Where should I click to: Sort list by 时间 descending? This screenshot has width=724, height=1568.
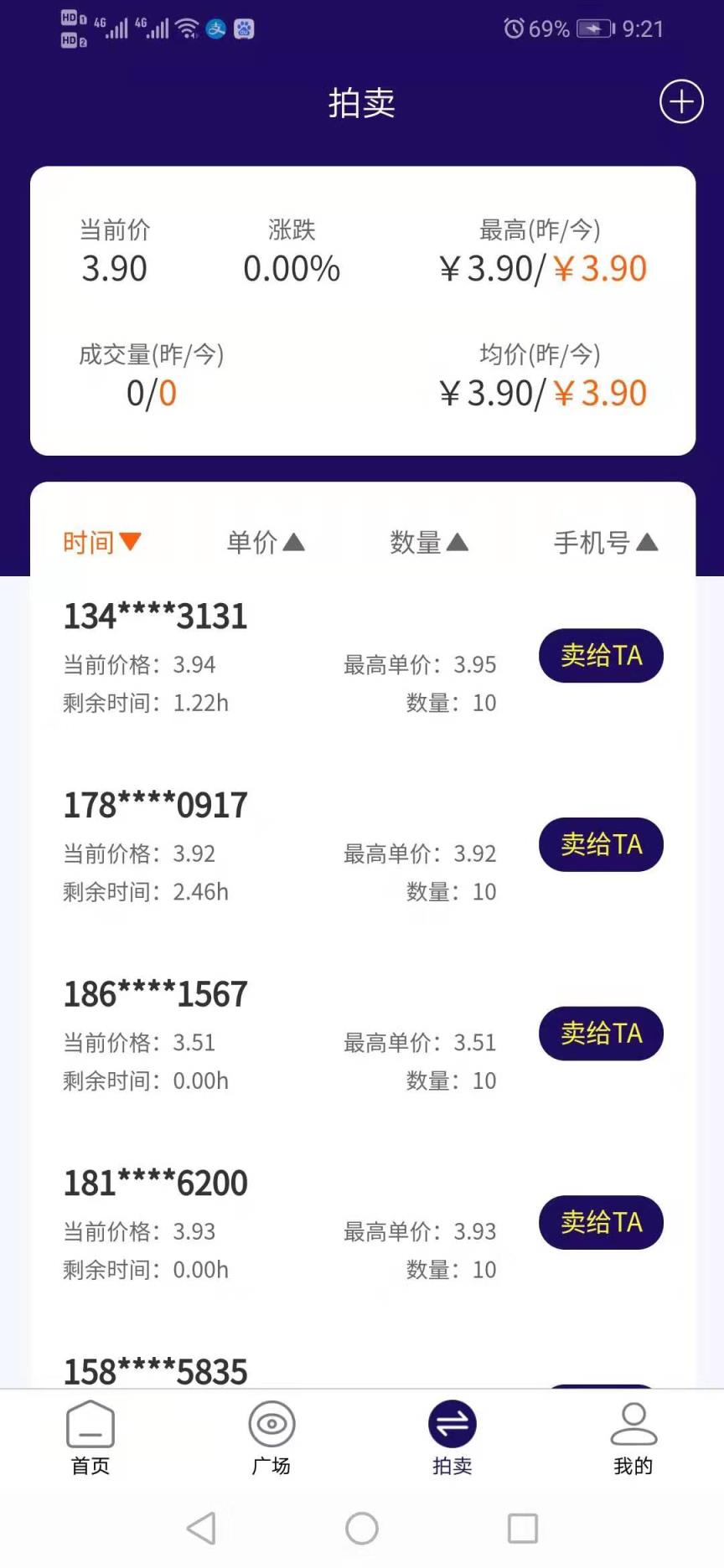click(102, 542)
